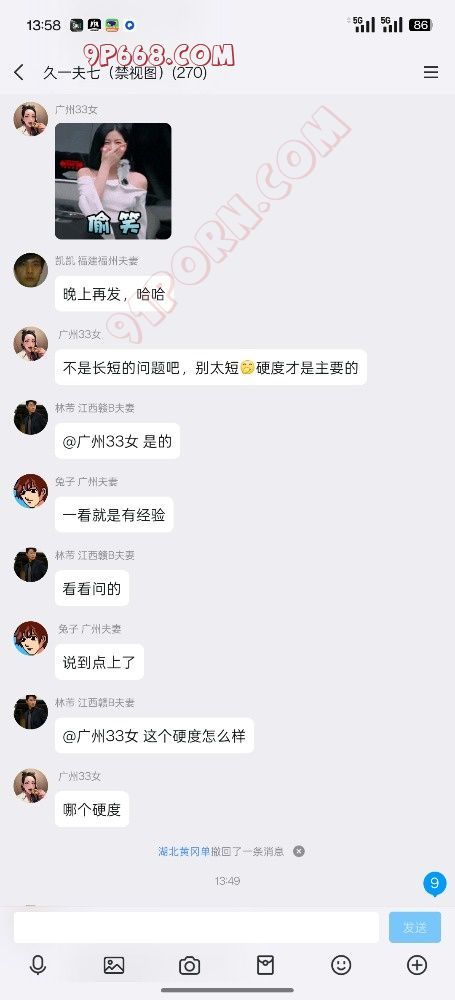
Task: Open the photo gallery picker icon
Action: click(x=114, y=966)
